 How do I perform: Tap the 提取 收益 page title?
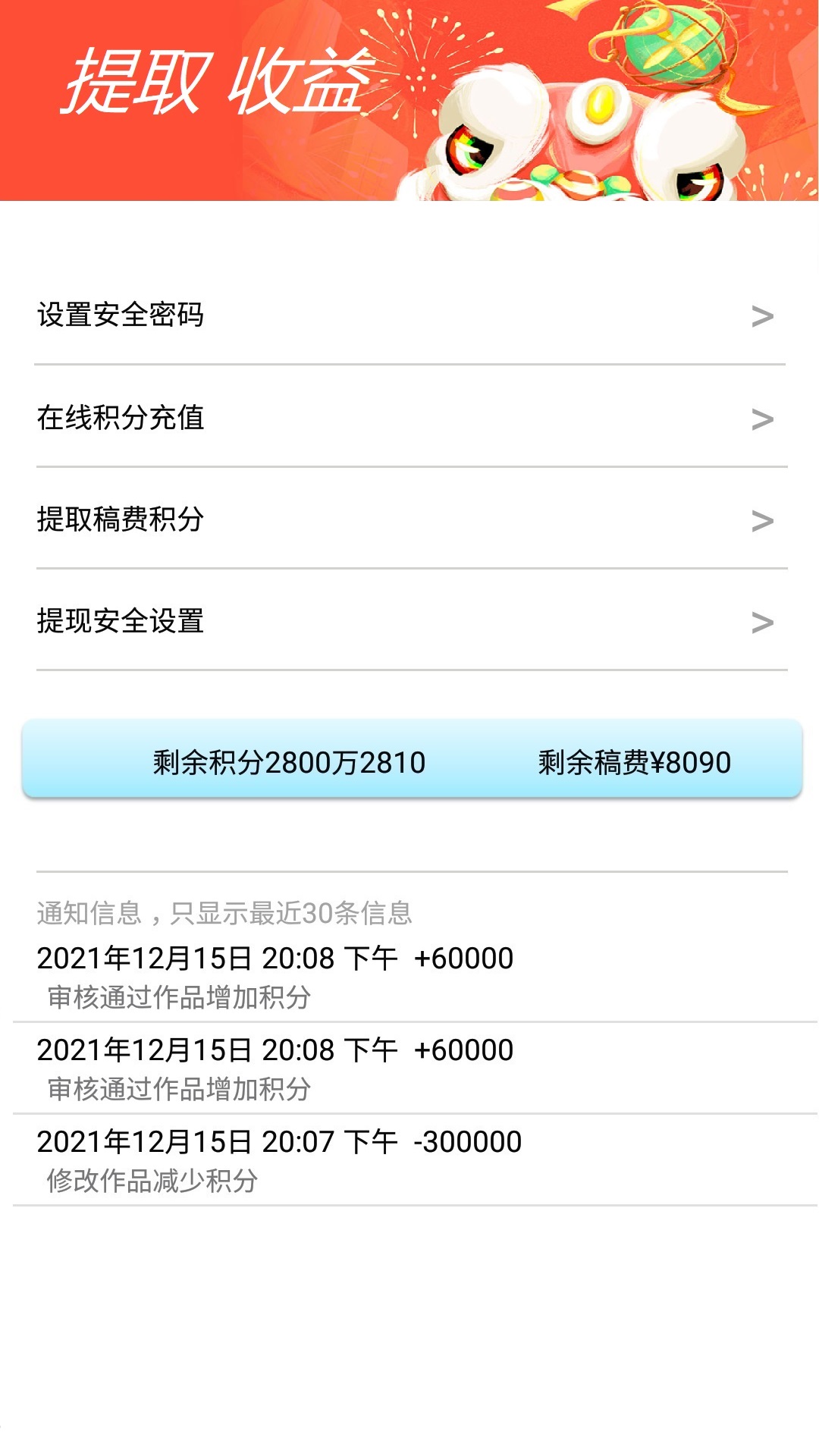click(216, 83)
